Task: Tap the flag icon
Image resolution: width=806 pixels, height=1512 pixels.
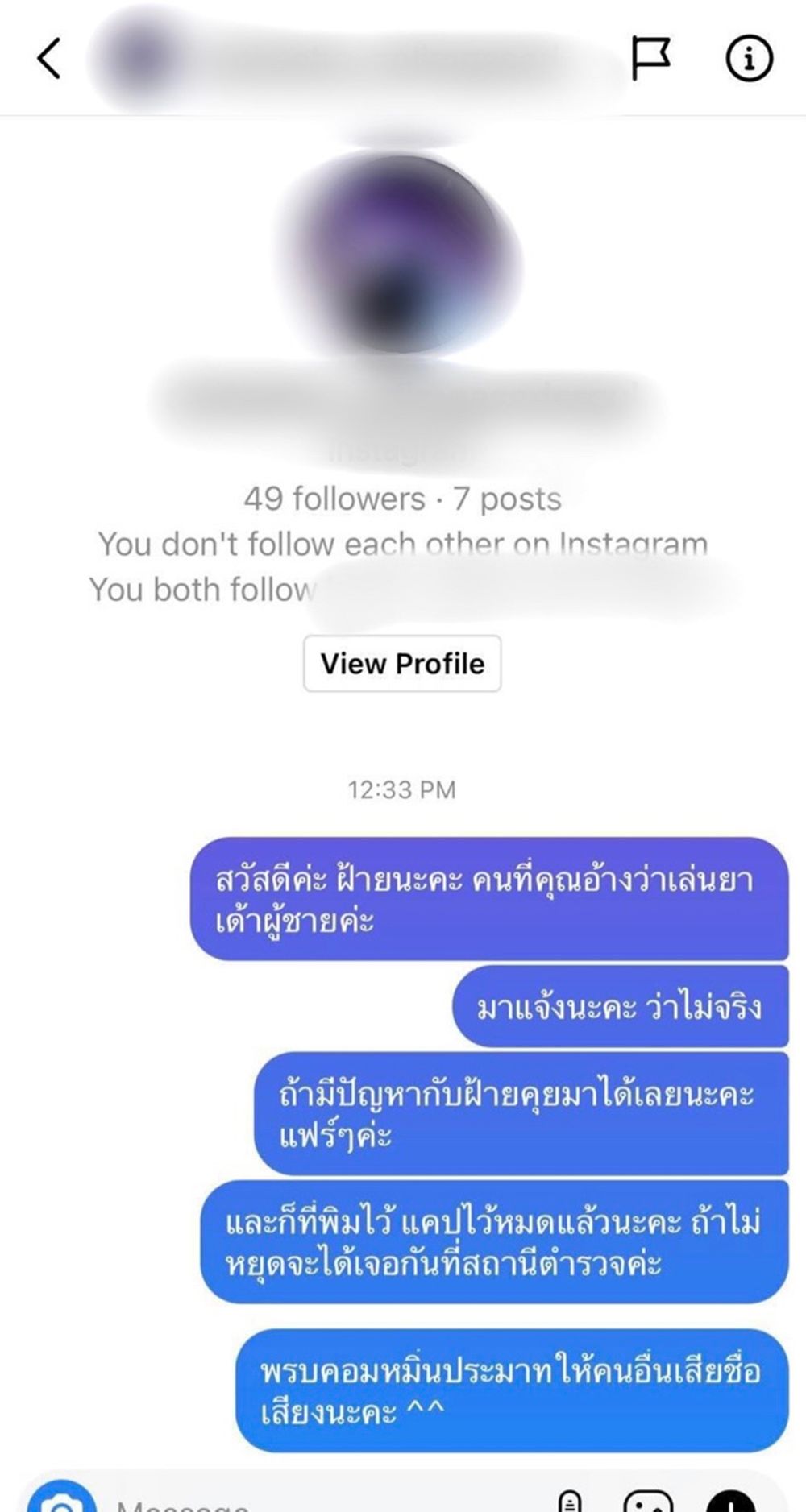Action: coord(650,58)
